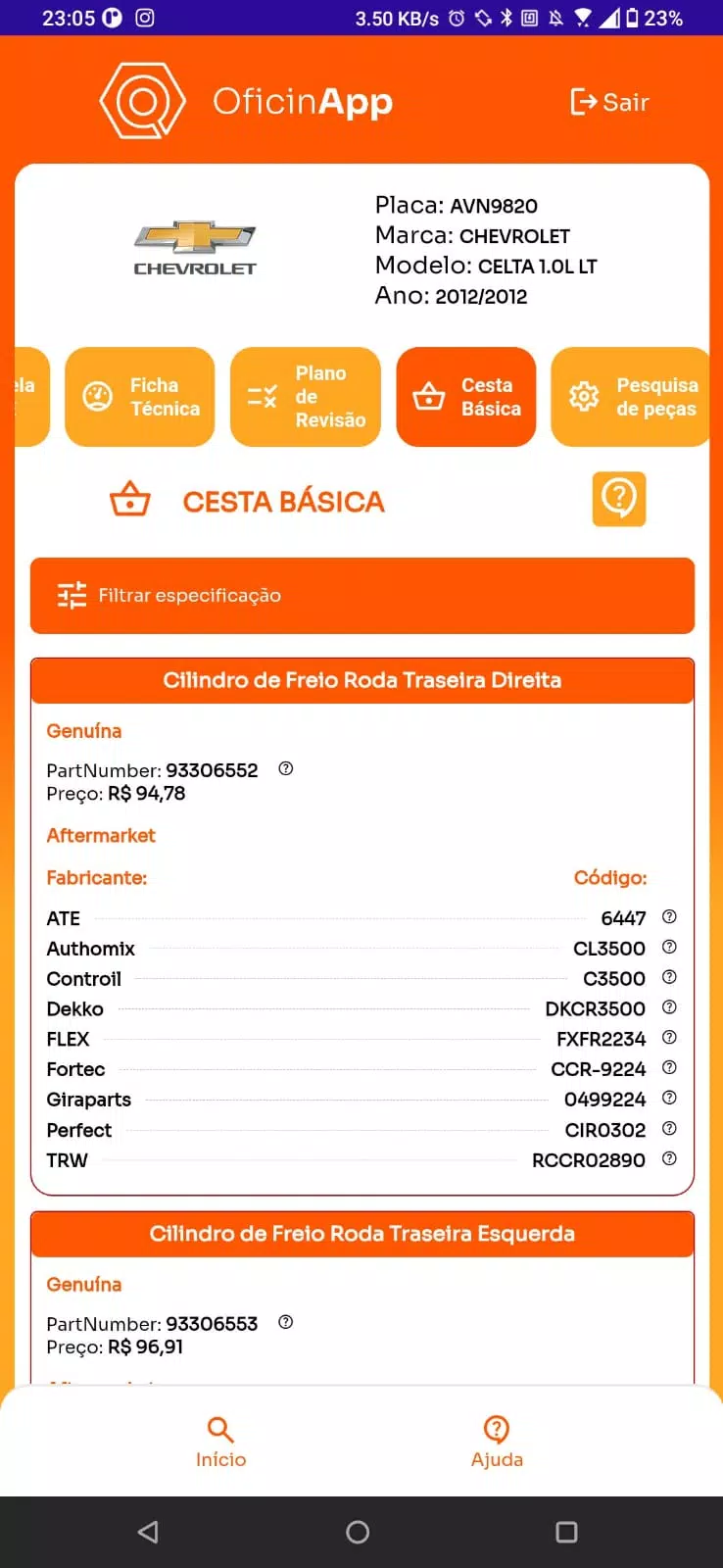
Task: Open info tooltip beside ATE code 6447
Action: tap(669, 917)
